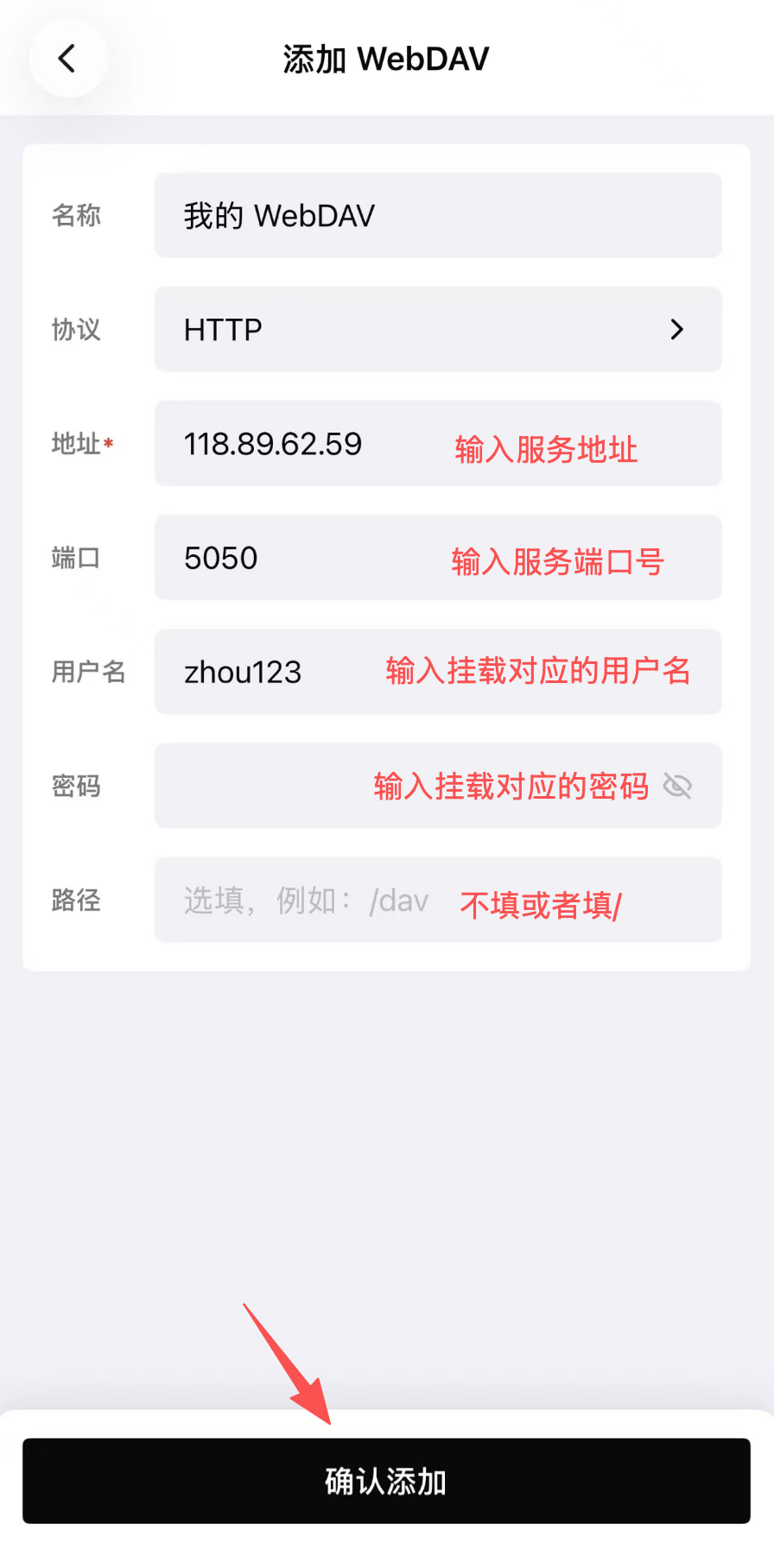This screenshot has height=1568, width=774.
Task: Click the chevron next to HTTP protocol
Action: tap(677, 329)
